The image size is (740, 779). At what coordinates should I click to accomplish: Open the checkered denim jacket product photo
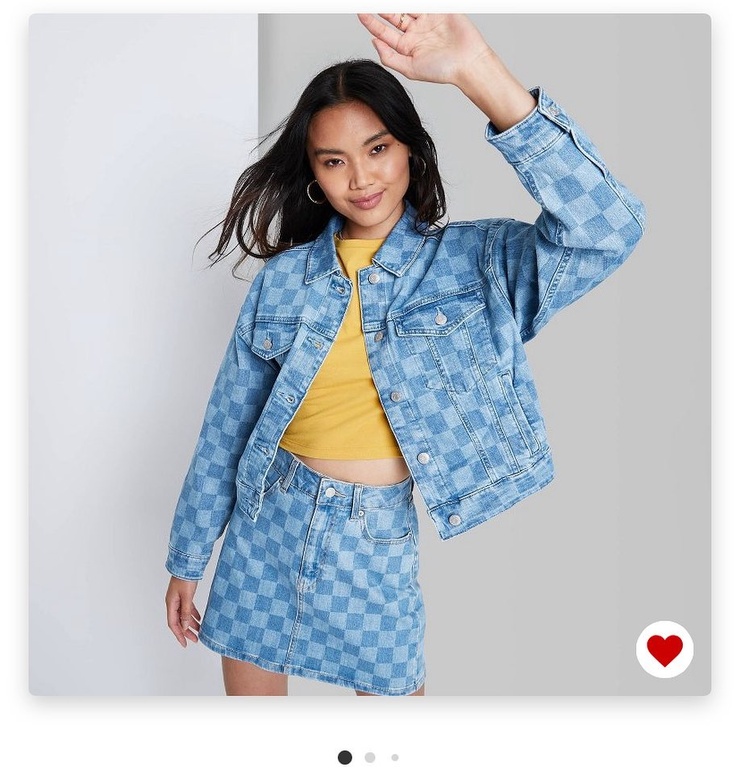(x=369, y=354)
